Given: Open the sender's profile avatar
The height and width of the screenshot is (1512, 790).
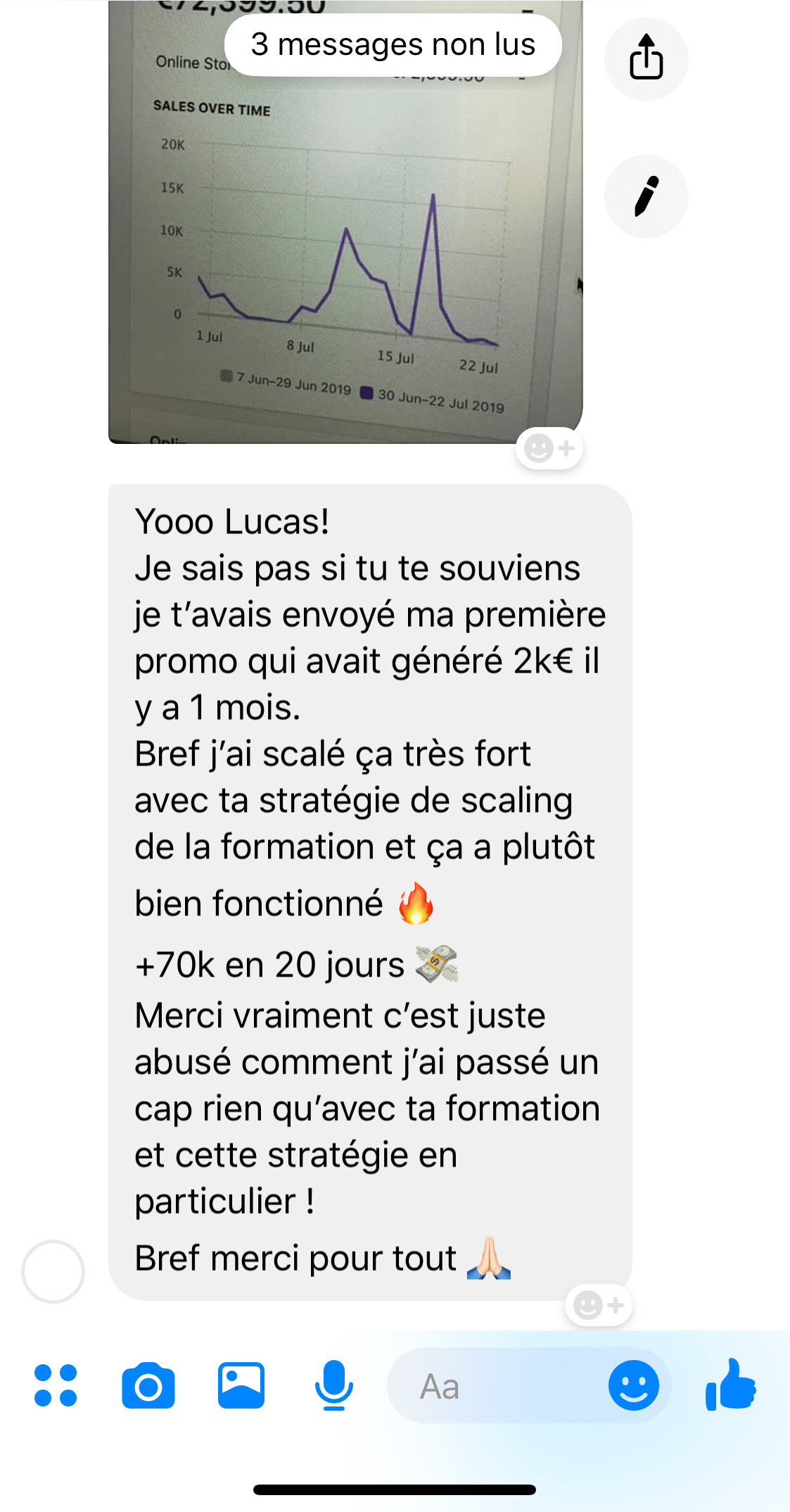Looking at the screenshot, I should coord(53,1271).
